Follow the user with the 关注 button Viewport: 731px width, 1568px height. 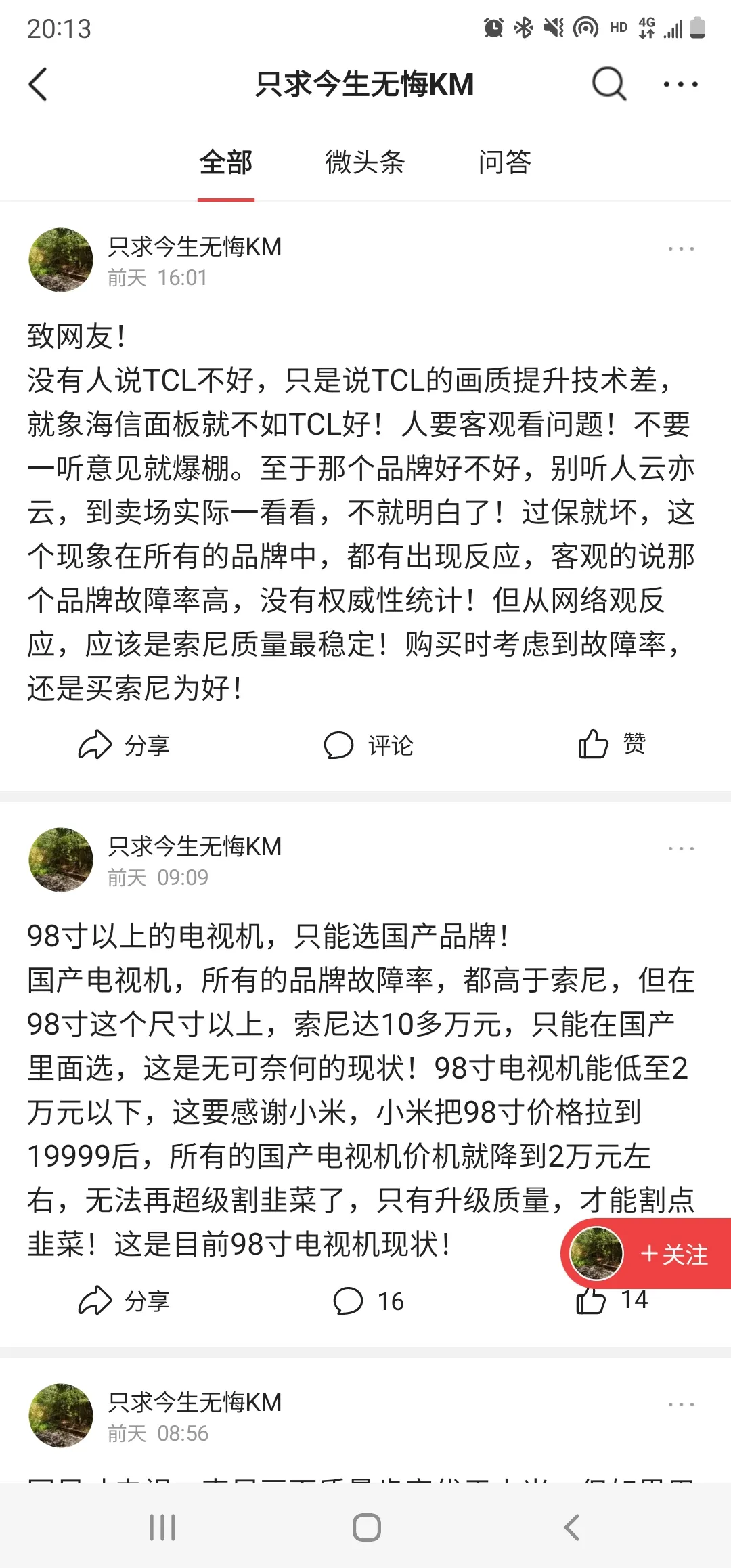click(x=673, y=1254)
